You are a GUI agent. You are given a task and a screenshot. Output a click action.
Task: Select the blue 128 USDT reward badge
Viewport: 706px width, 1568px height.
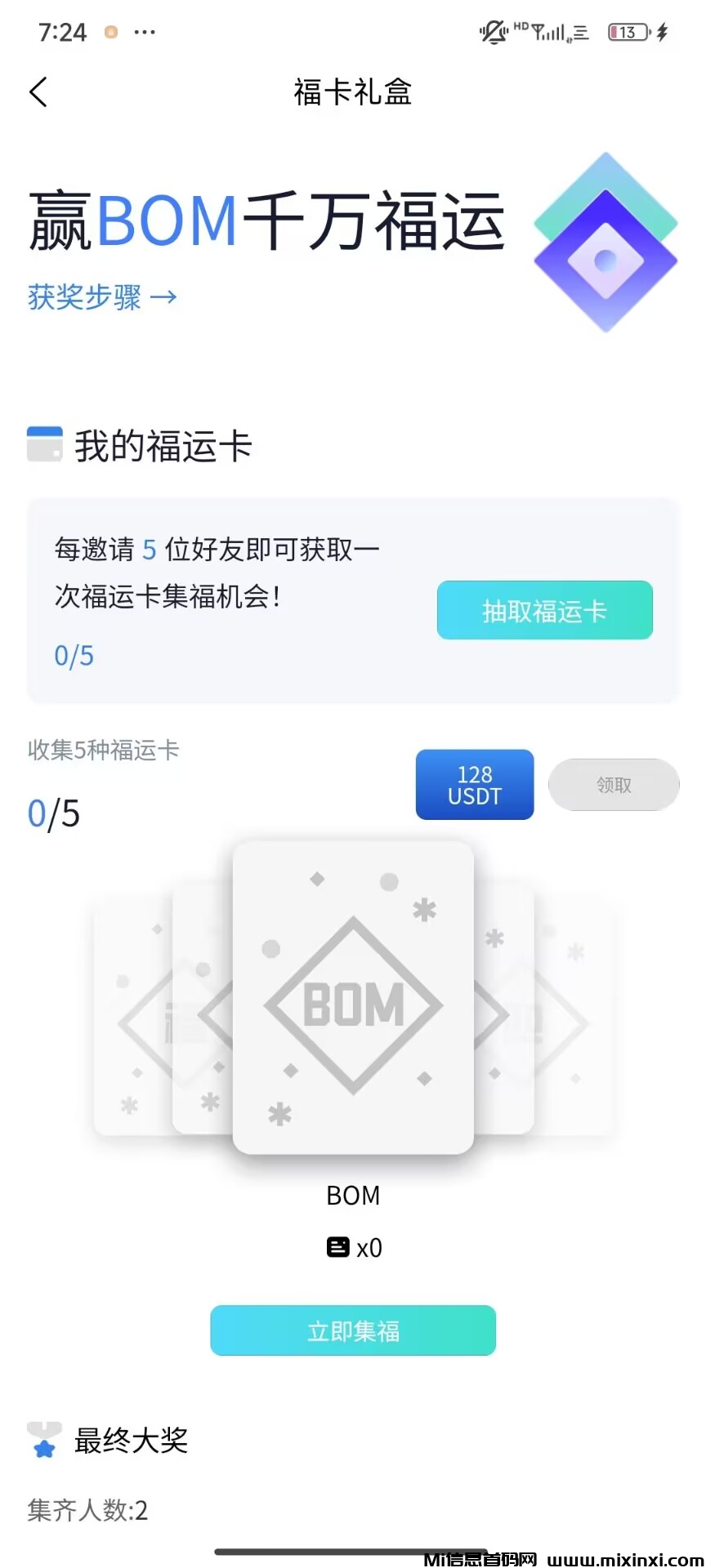(475, 784)
